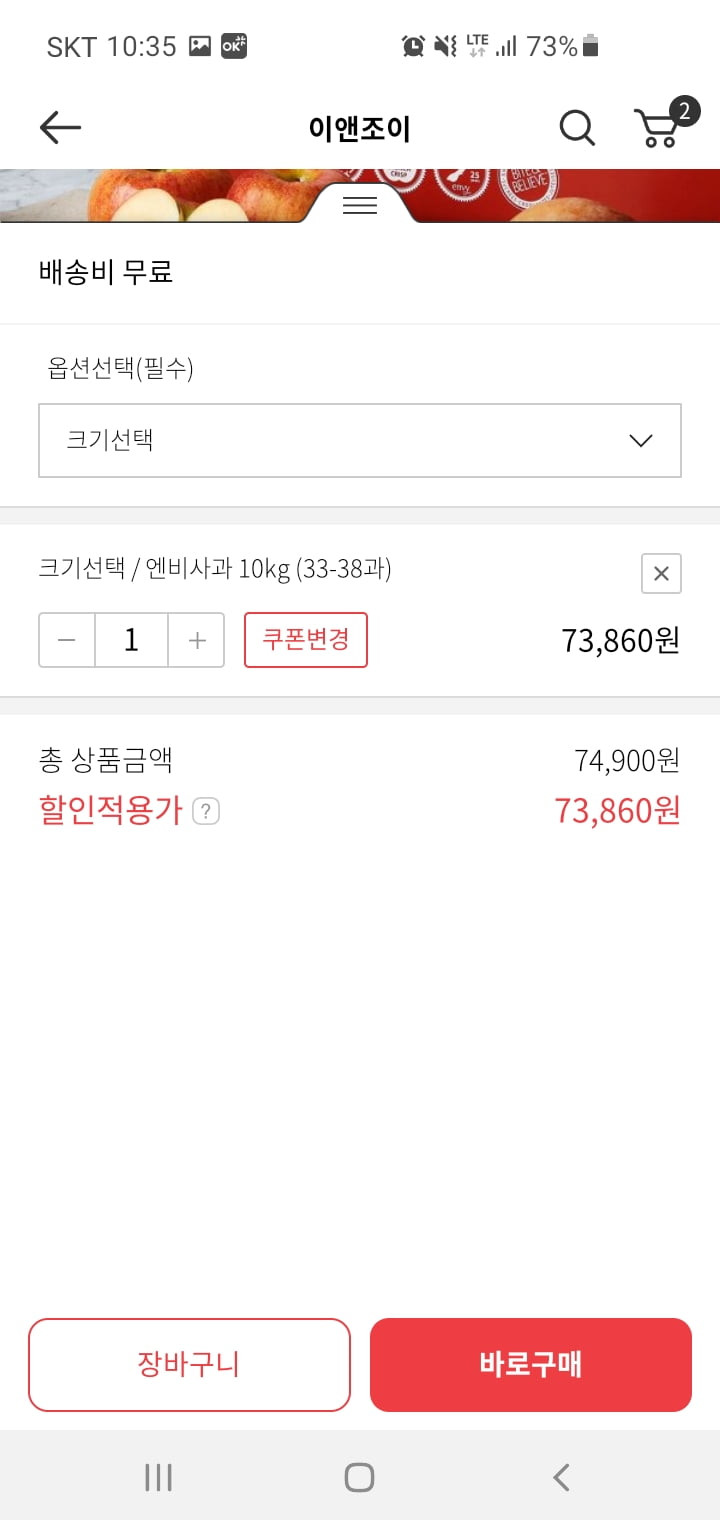Collapse the option panel using the handle

coord(360,205)
